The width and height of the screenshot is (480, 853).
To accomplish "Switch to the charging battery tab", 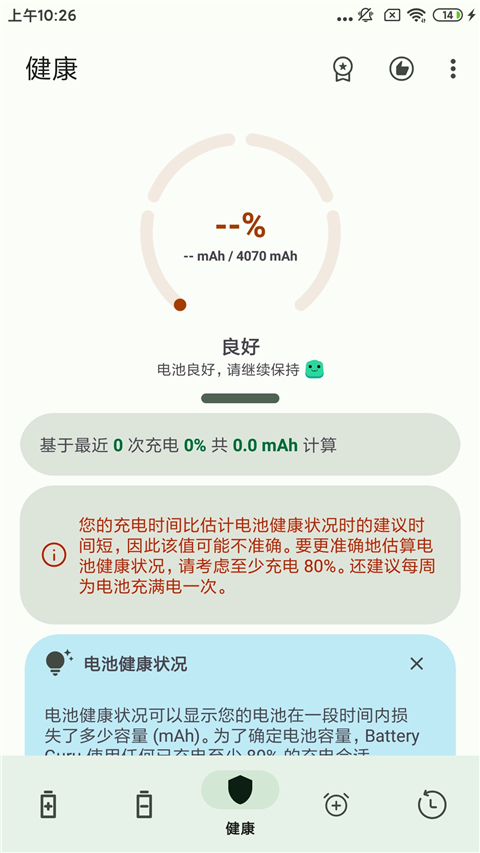I will click(x=48, y=803).
